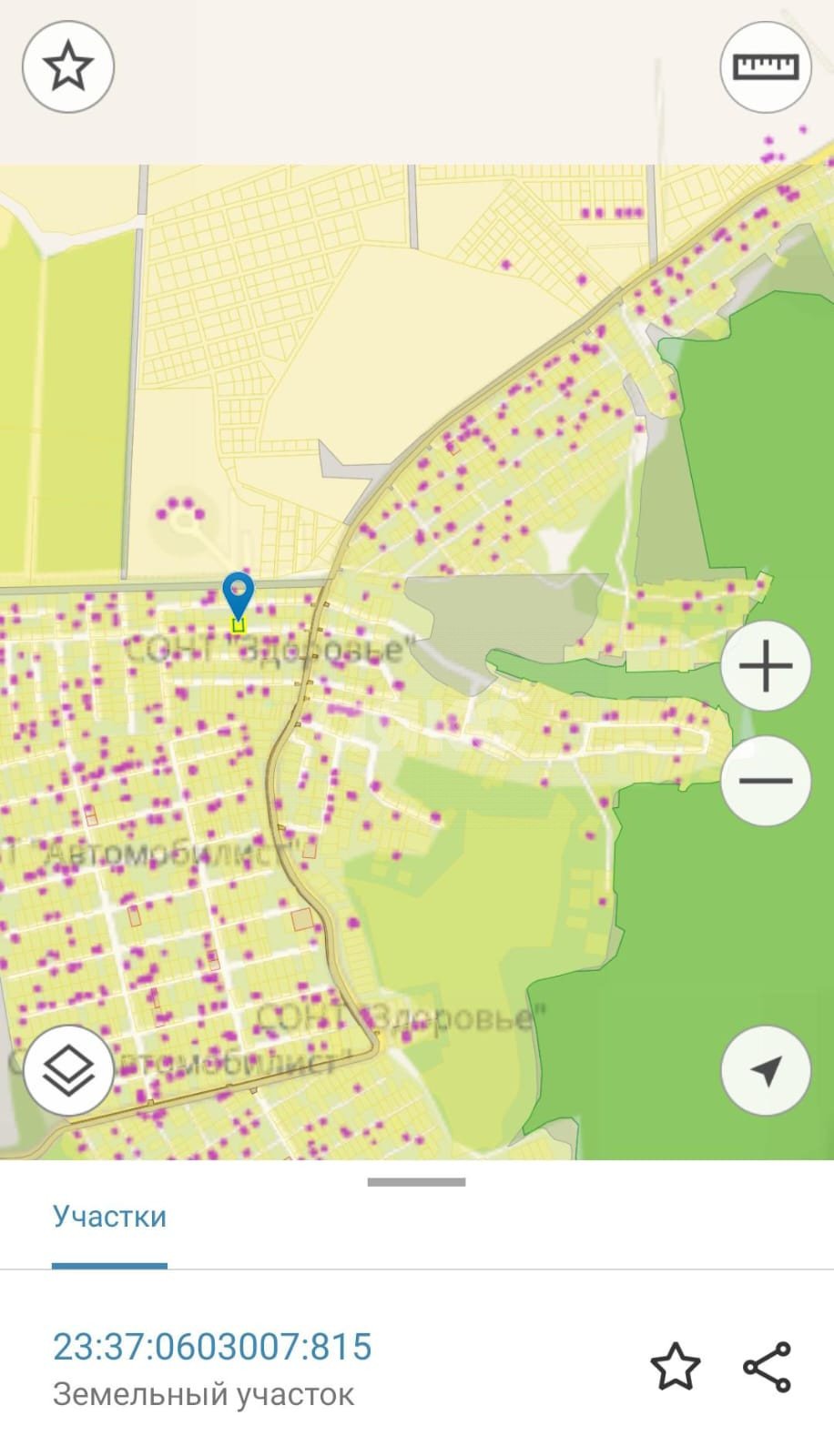This screenshot has height=1456, width=834.
Task: Share parcel 23:37:0603007:815
Action: [768, 1367]
